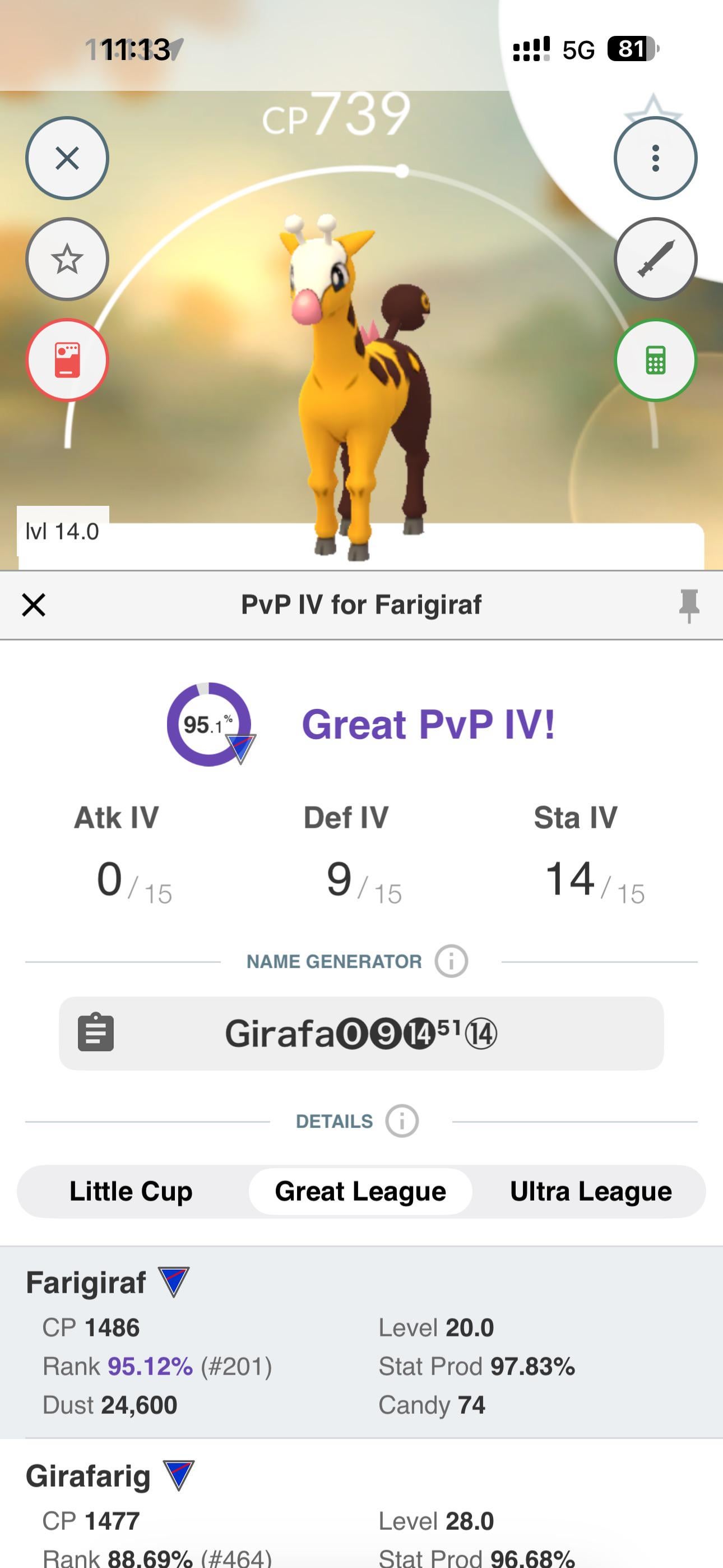Screen dimensions: 723x1568
Task: Switch to the Little Cup tab
Action: pyautogui.click(x=131, y=1191)
